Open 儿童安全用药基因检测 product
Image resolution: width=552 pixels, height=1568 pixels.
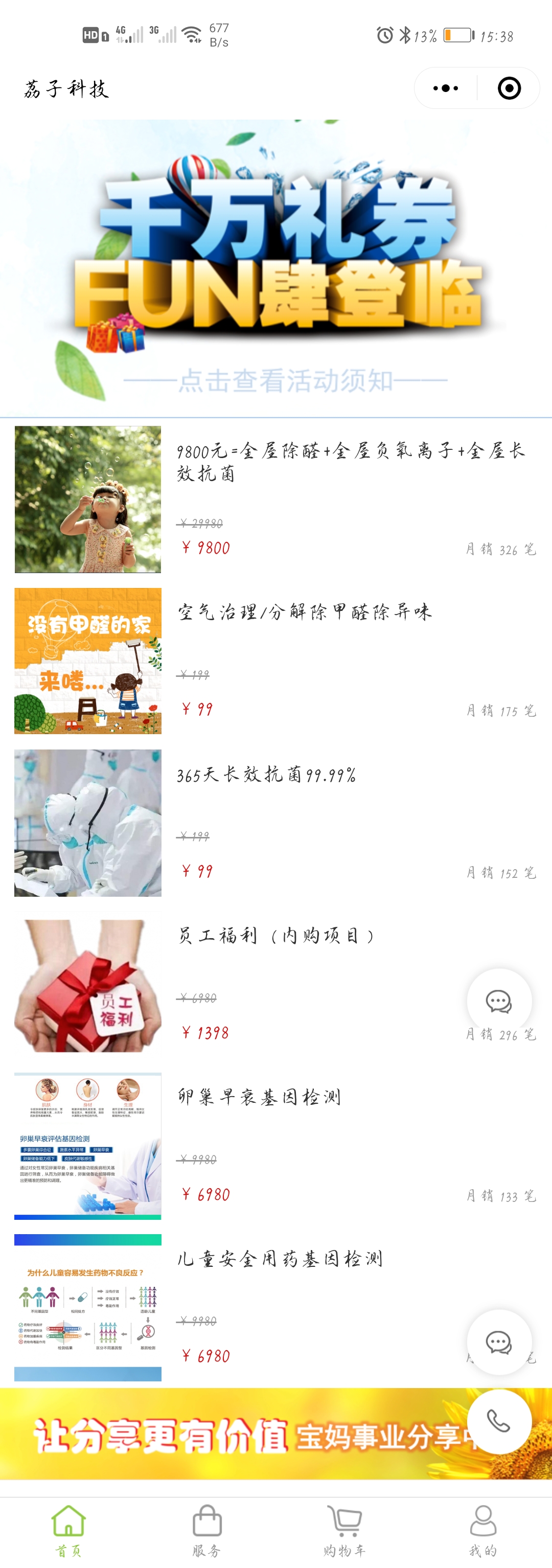pyautogui.click(x=280, y=1258)
